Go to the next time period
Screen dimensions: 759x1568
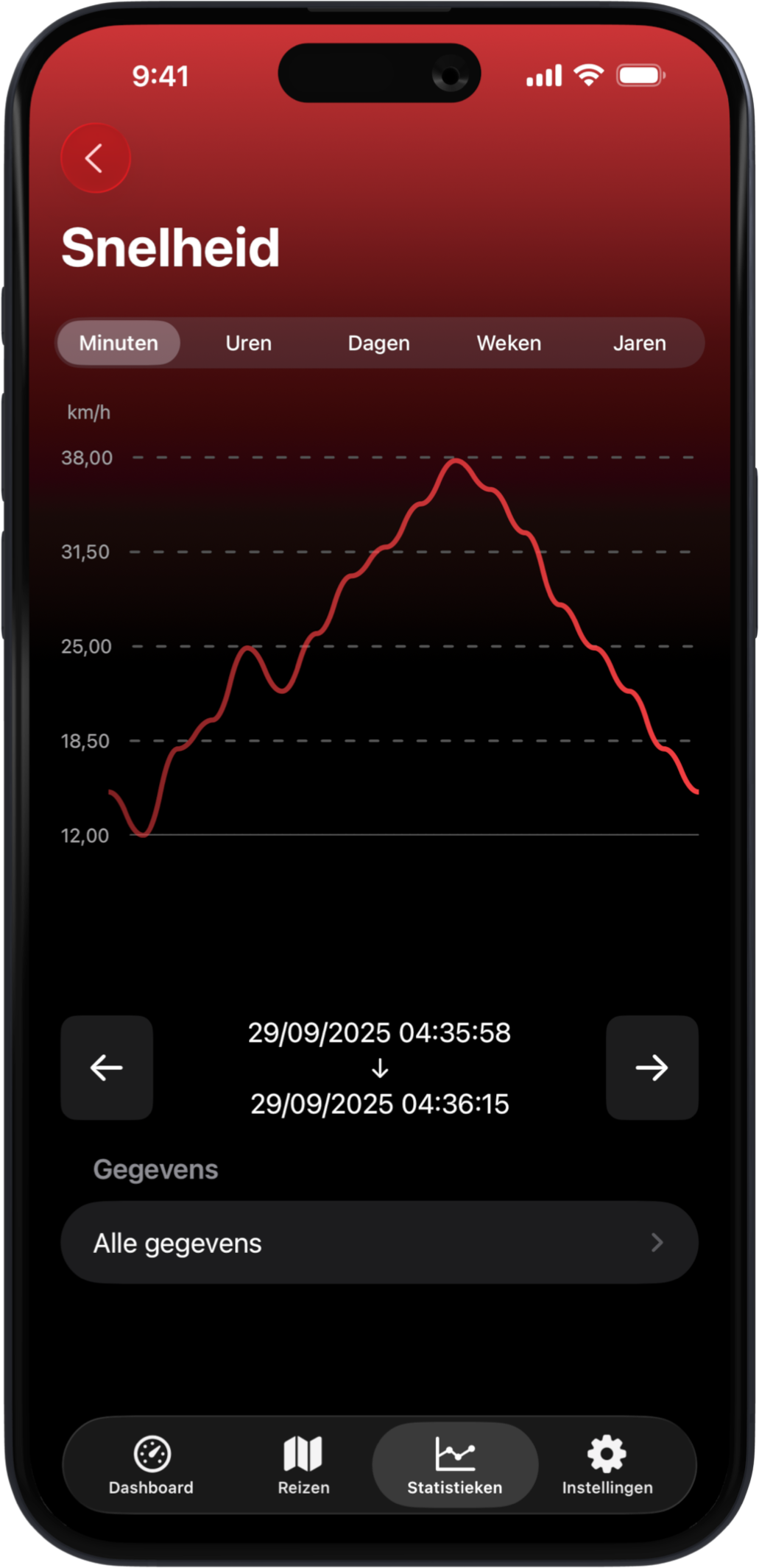coord(652,1068)
